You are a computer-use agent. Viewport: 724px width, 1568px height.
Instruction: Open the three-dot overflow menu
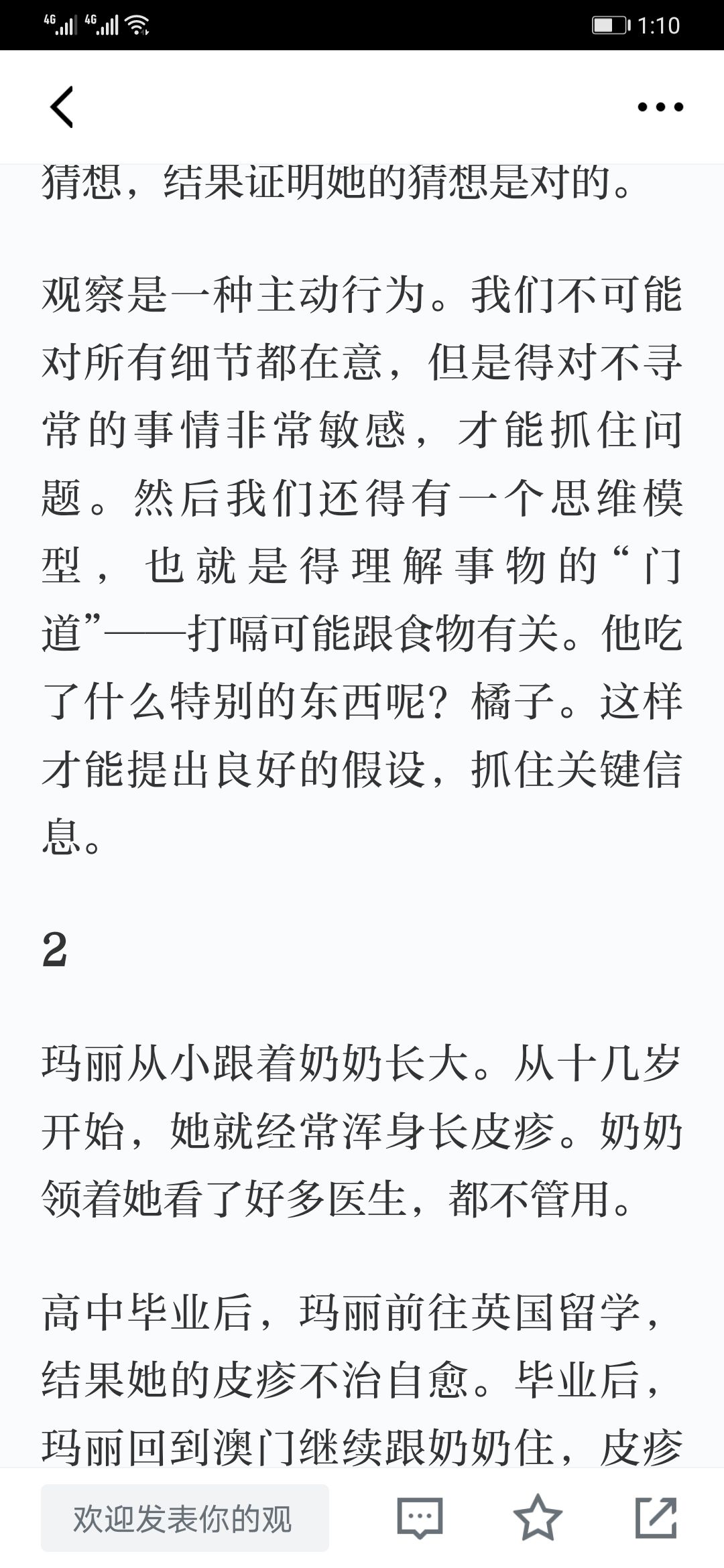pyautogui.click(x=660, y=107)
